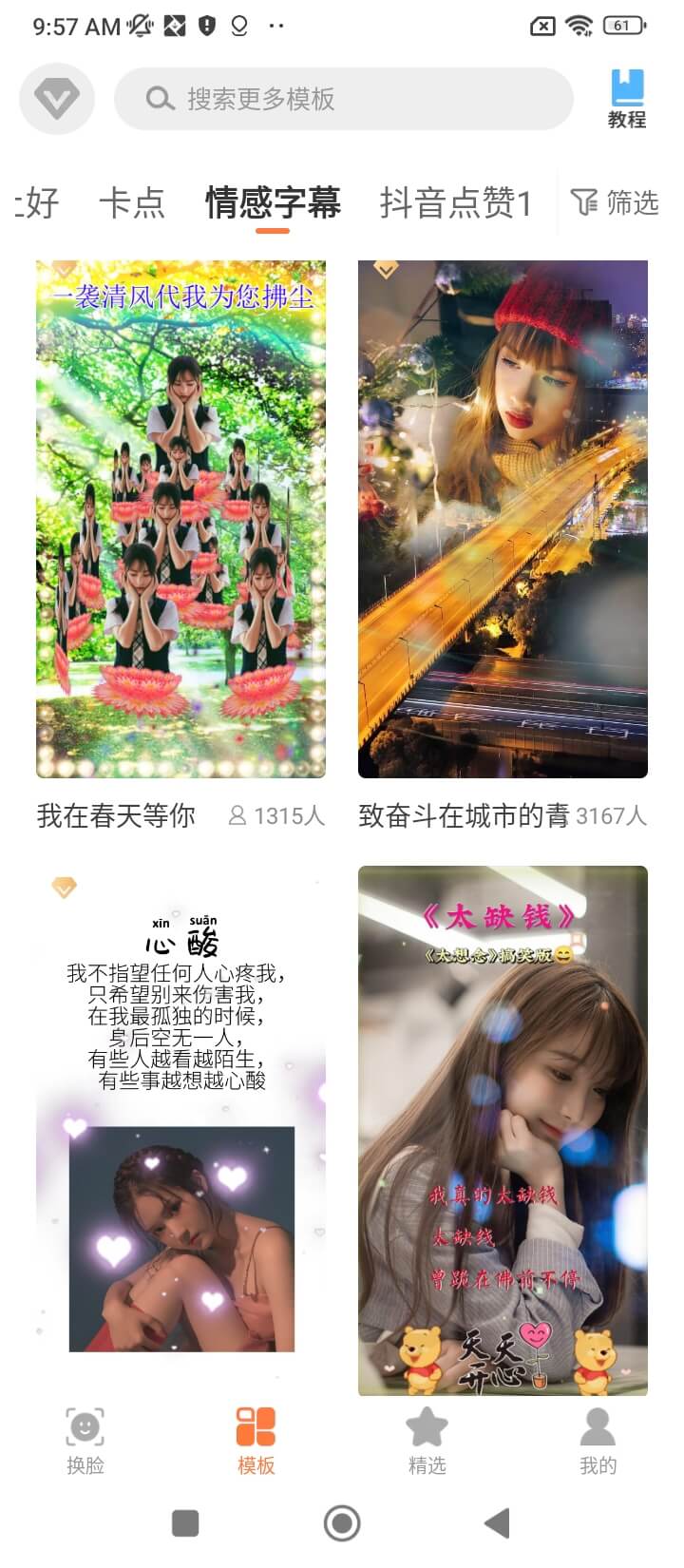Viewport: 684px width, 1568px height.
Task: Switch to the 卡点 tab
Action: pyautogui.click(x=131, y=202)
